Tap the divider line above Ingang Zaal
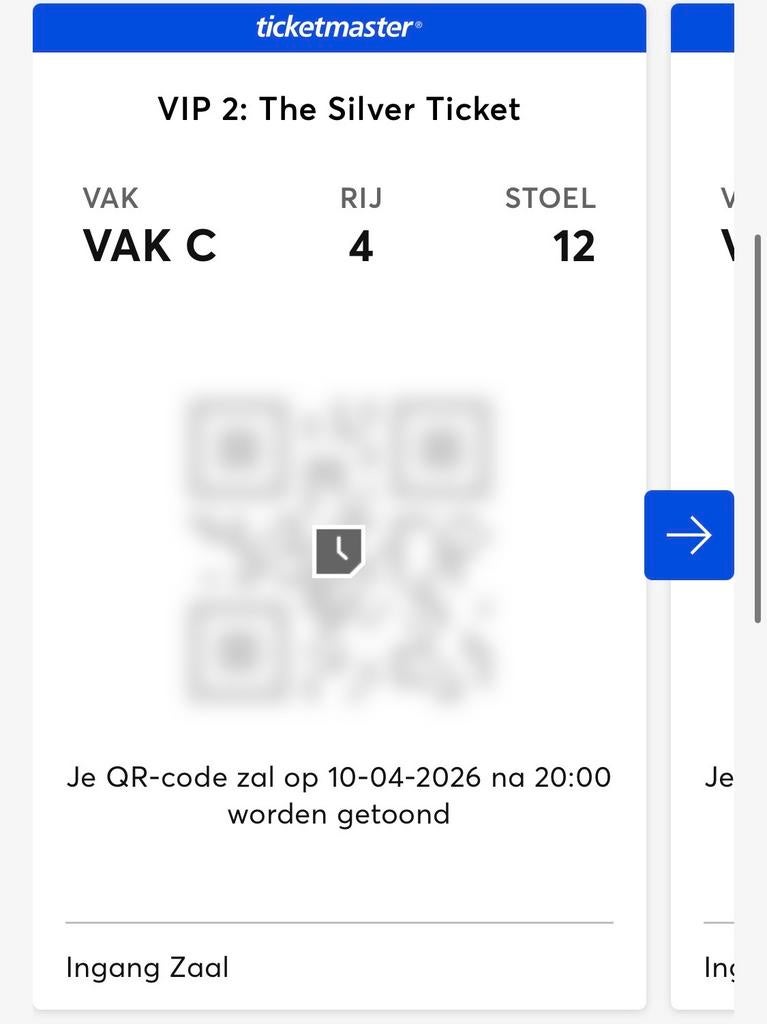This screenshot has width=767, height=1024. click(339, 919)
